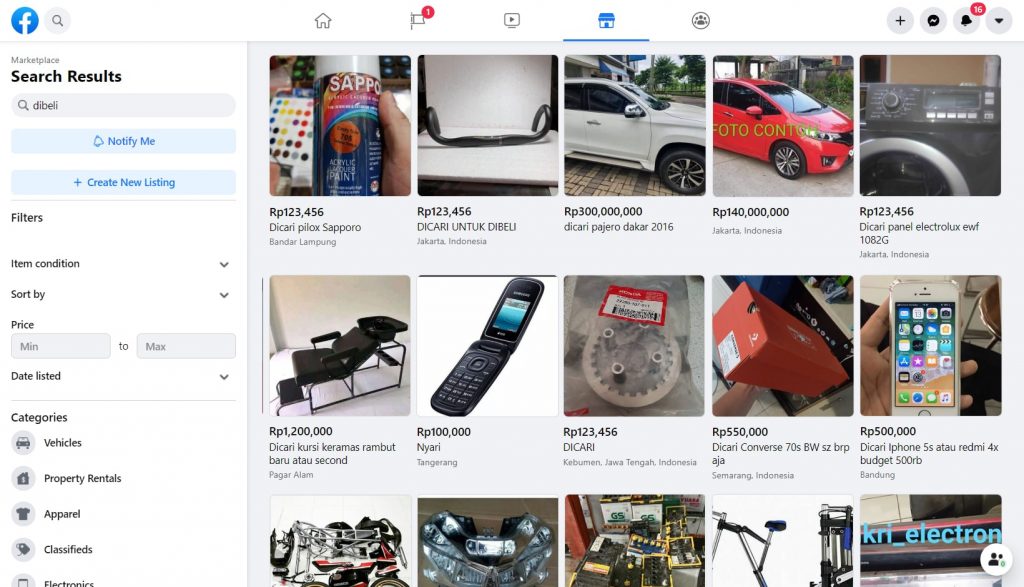
Task: Open Messenger chats
Action: point(933,20)
